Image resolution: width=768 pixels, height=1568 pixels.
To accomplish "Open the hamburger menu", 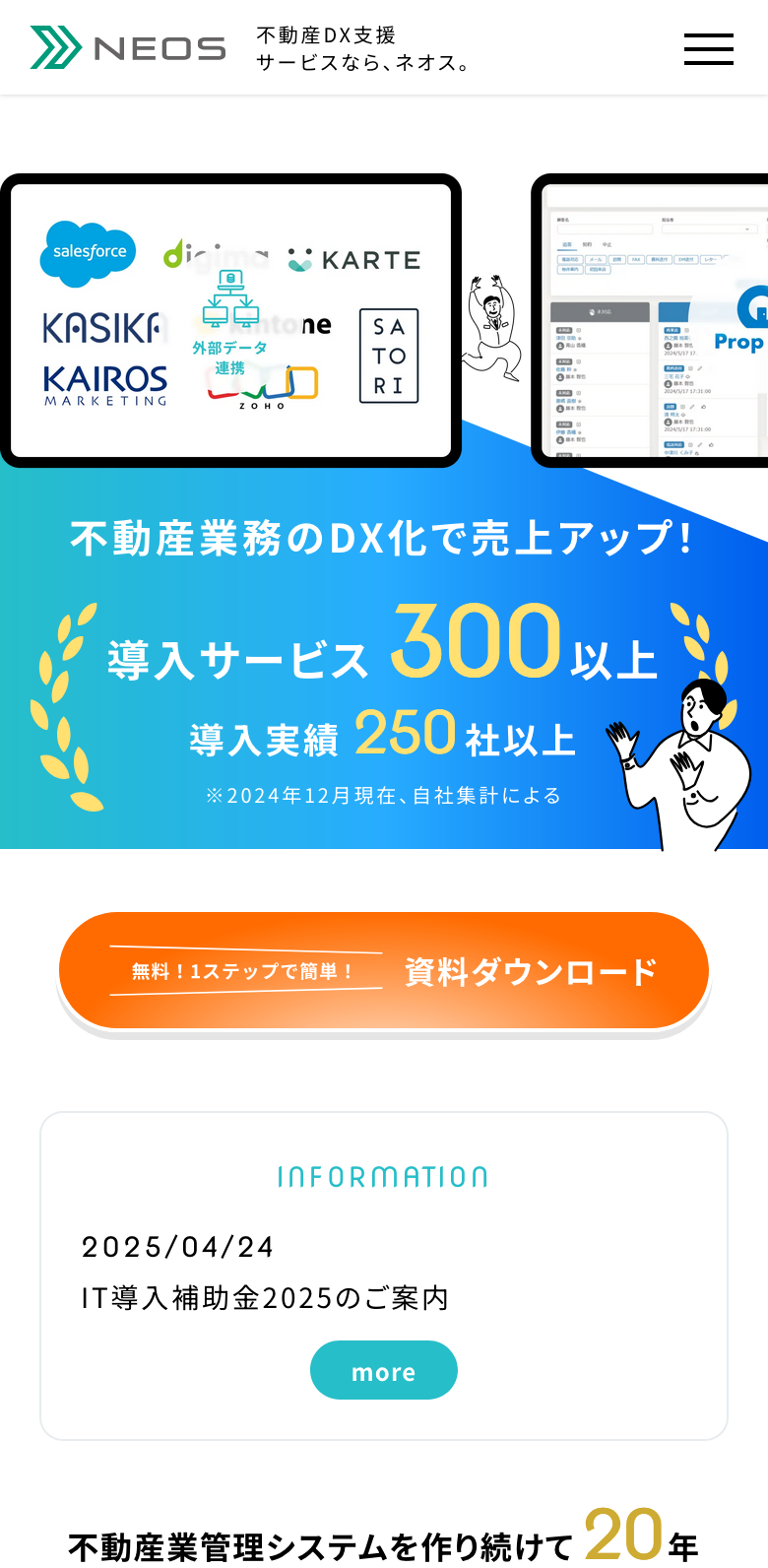I will (x=708, y=48).
